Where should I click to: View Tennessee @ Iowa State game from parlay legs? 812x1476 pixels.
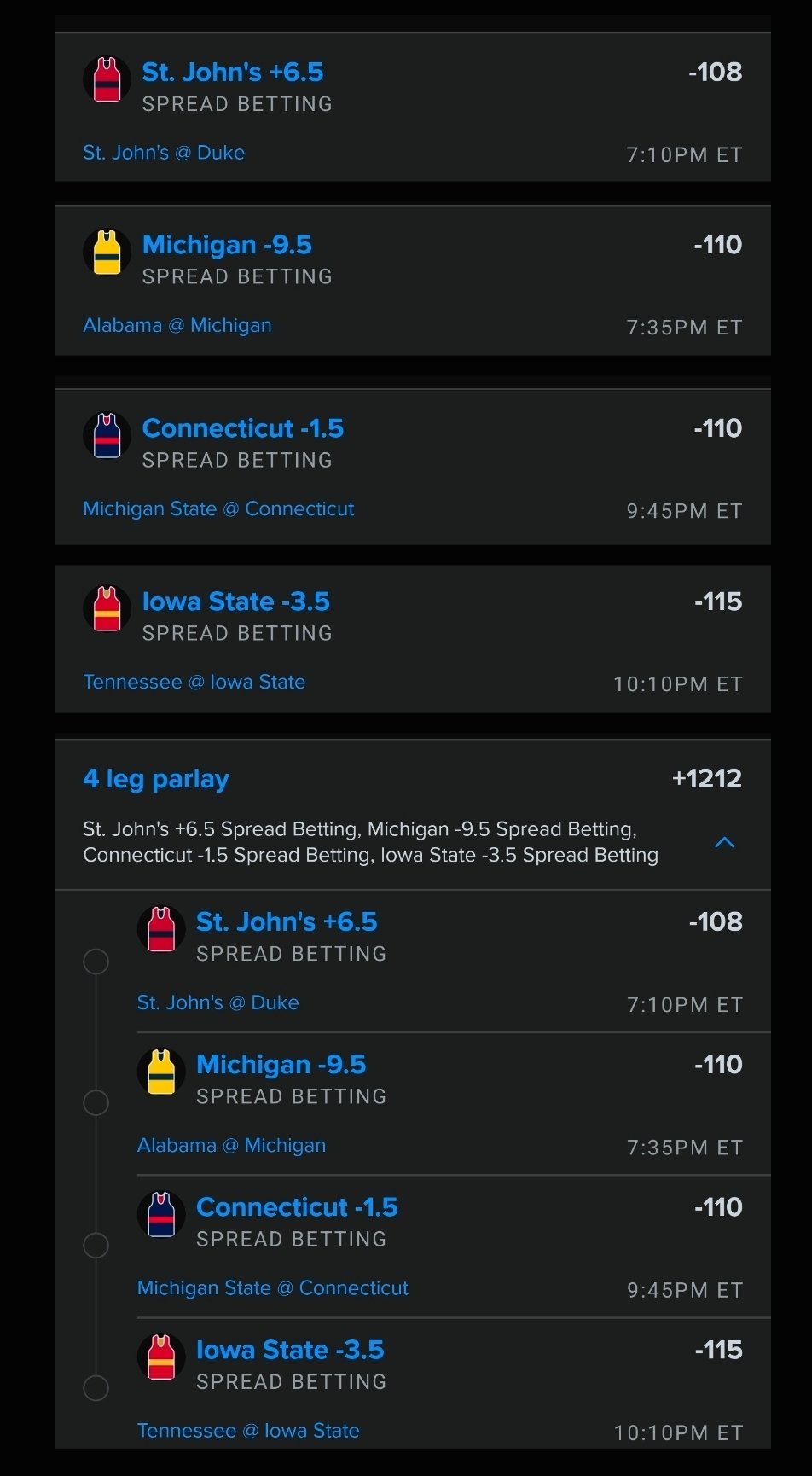[248, 1431]
